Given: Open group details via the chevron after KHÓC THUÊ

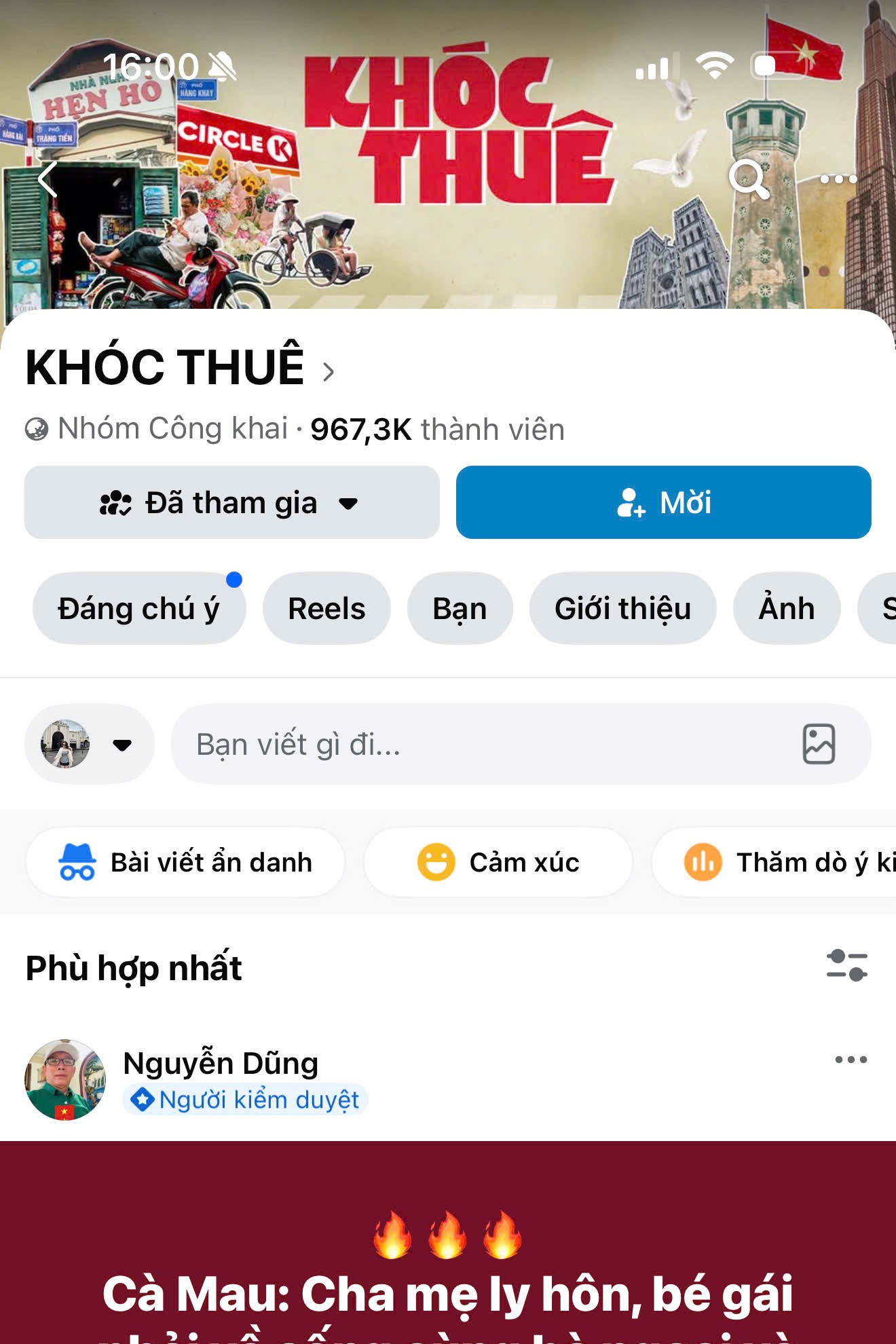Looking at the screenshot, I should [331, 369].
